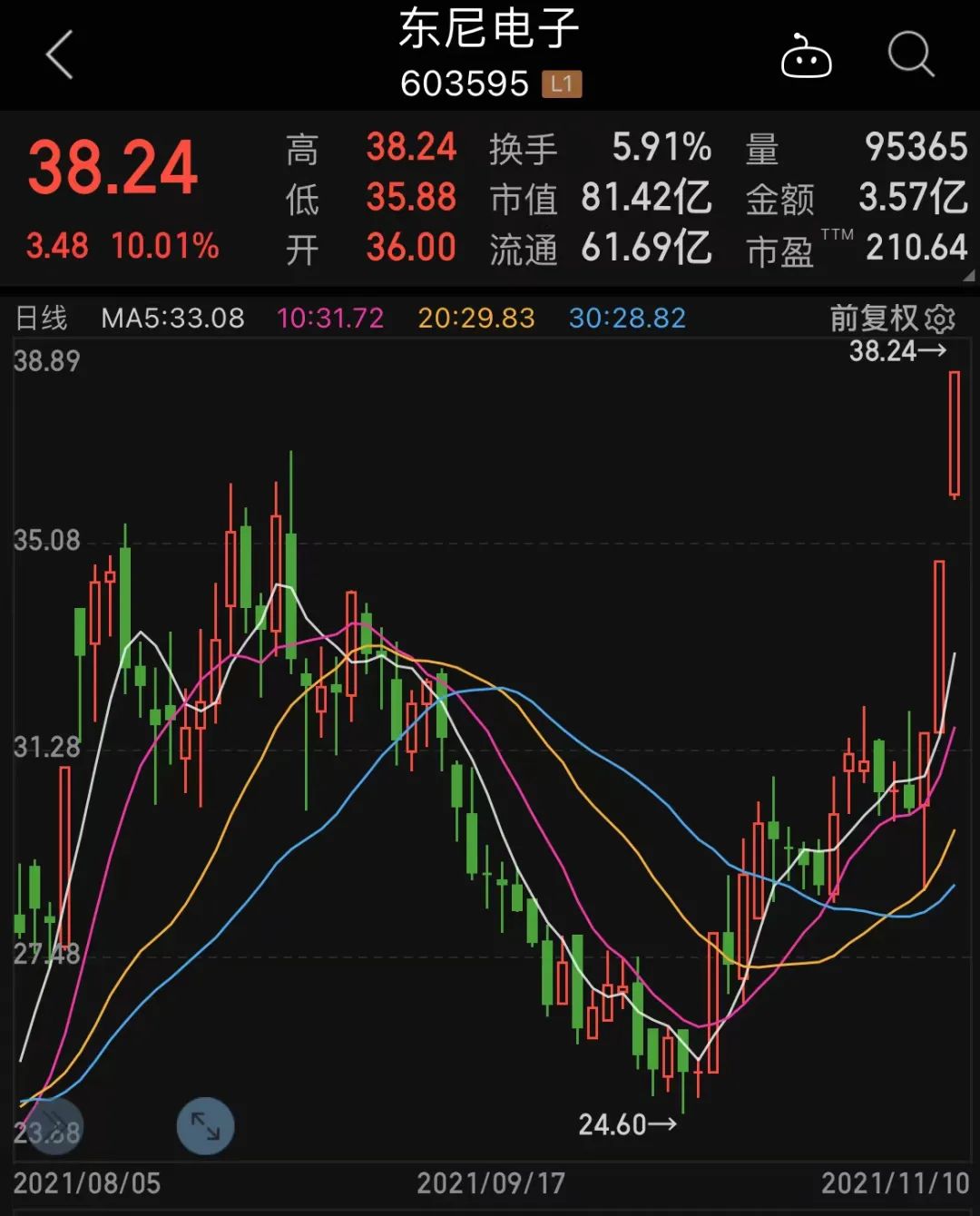The height and width of the screenshot is (1216, 980).
Task: Open the robot assistant icon
Action: pos(806,56)
